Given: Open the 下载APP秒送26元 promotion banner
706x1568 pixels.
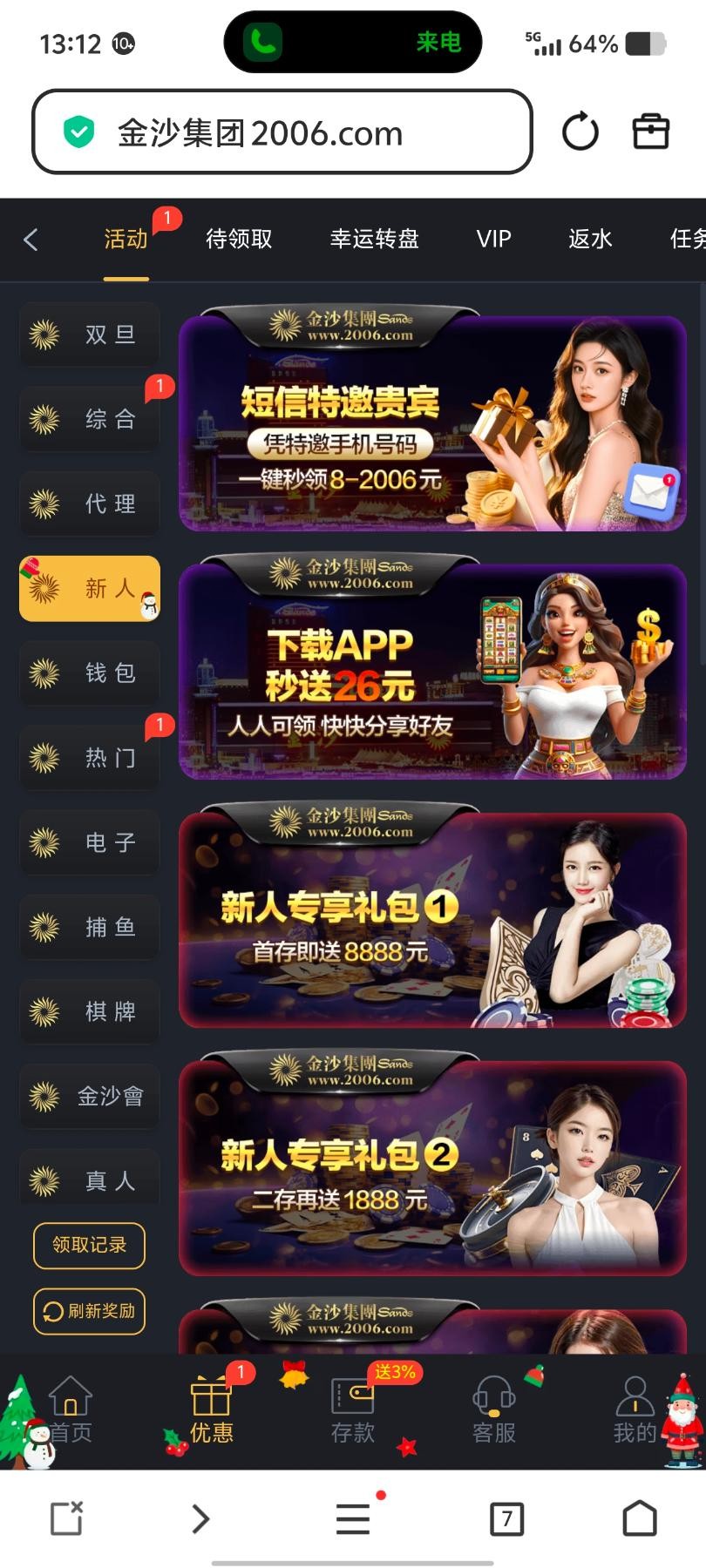Looking at the screenshot, I should [x=432, y=672].
